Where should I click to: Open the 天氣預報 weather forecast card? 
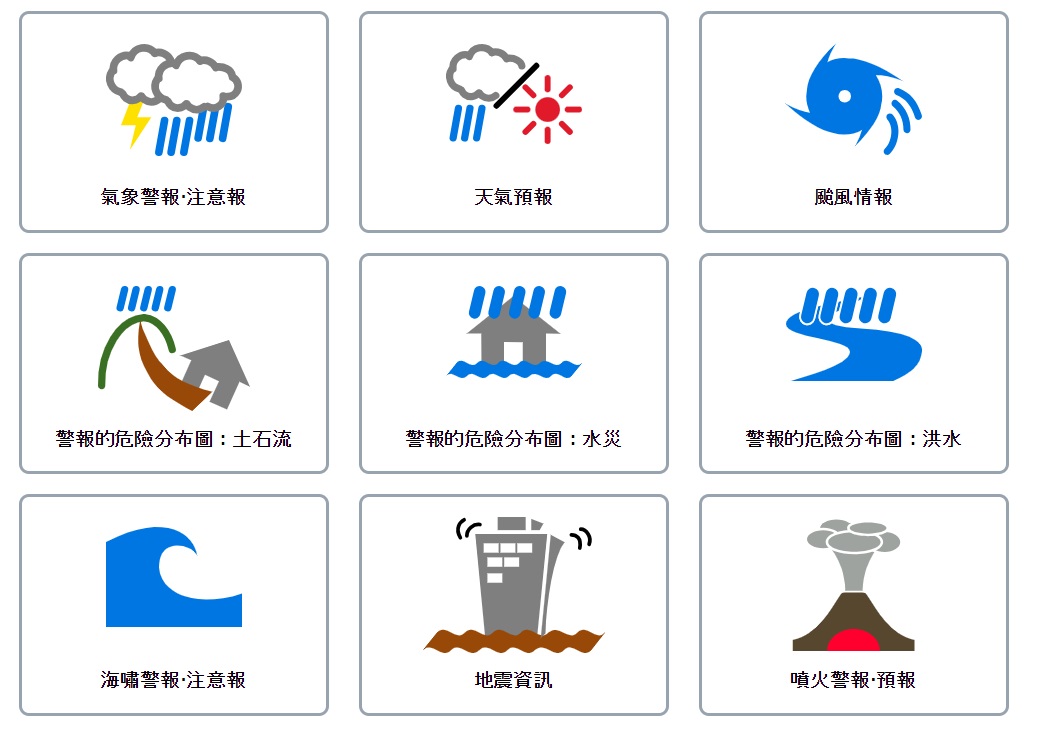click(513, 122)
